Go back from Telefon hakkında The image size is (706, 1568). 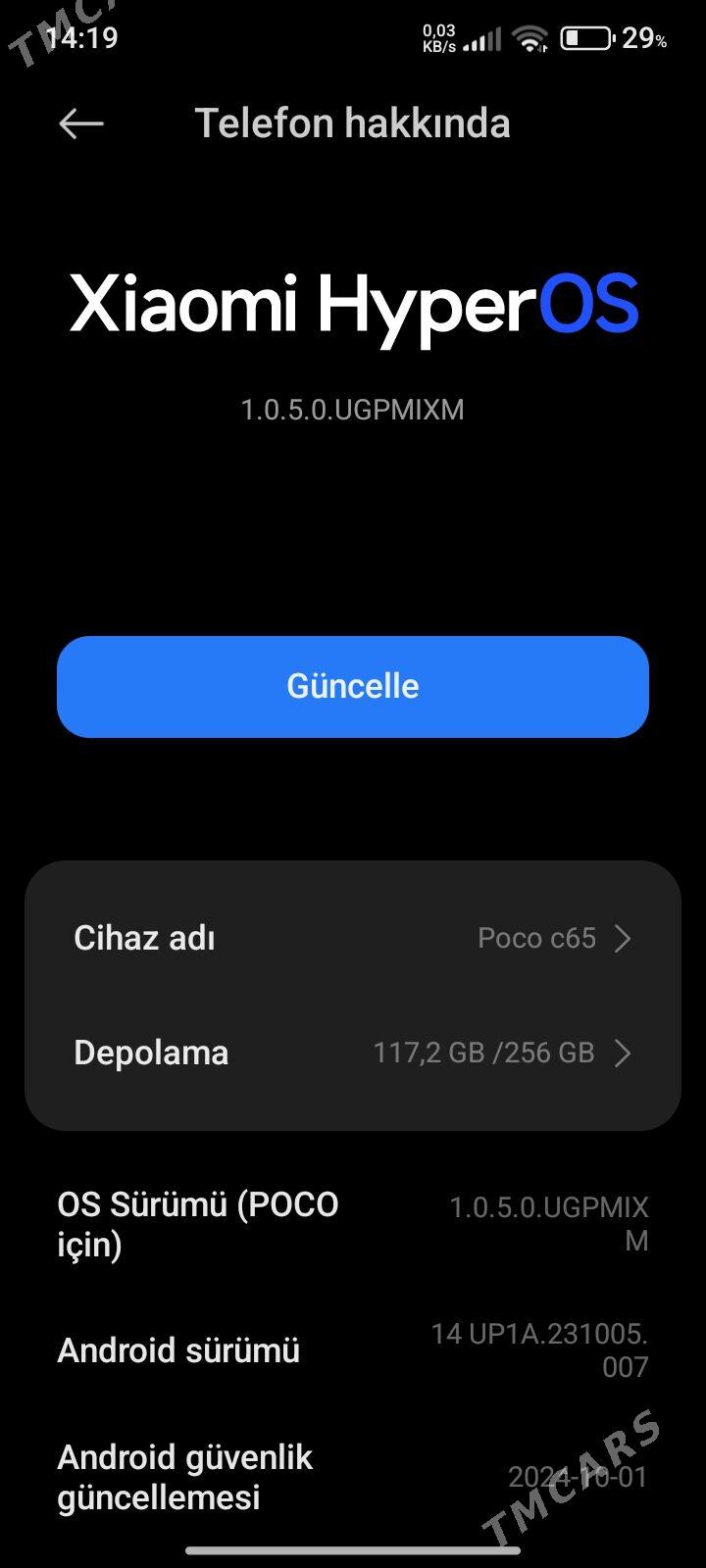pos(81,123)
